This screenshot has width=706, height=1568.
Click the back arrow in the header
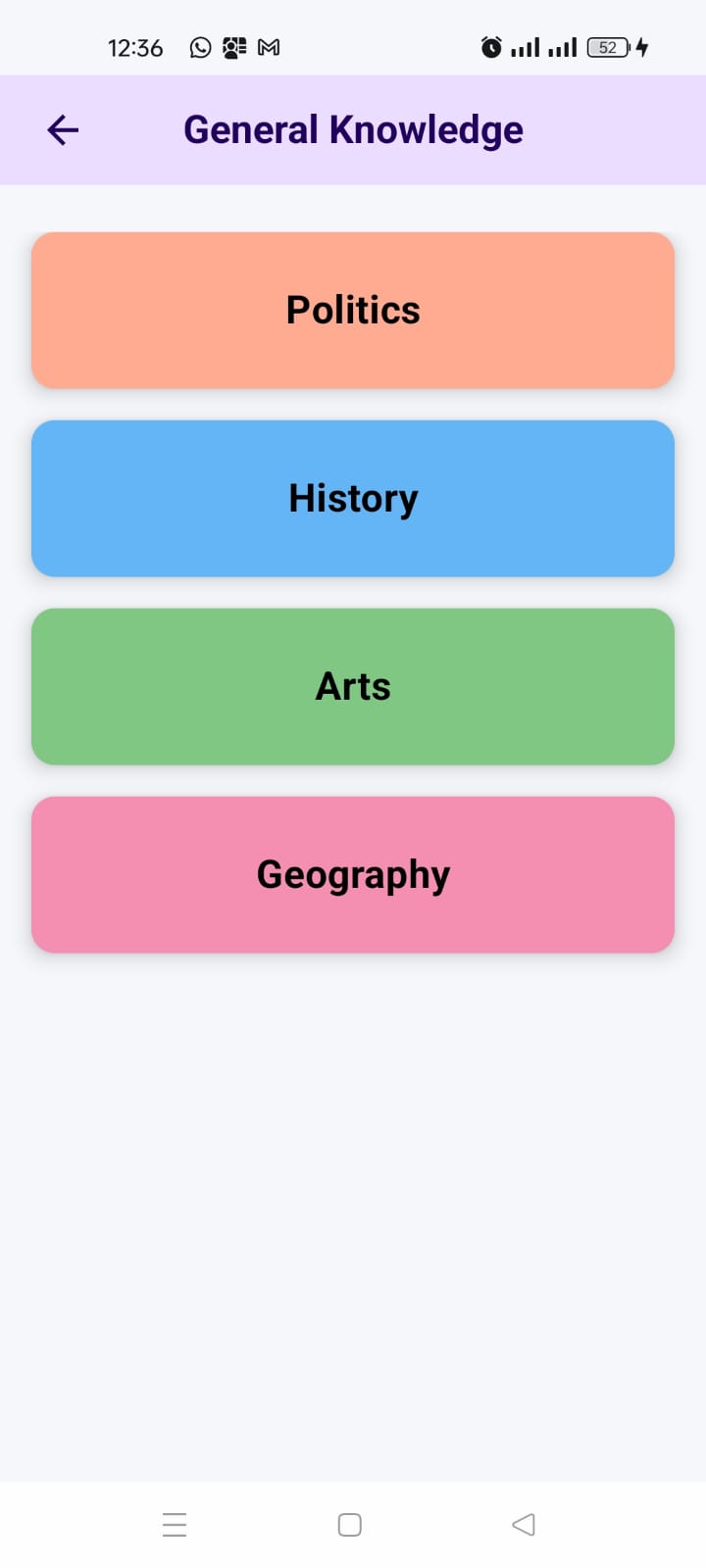(x=62, y=129)
